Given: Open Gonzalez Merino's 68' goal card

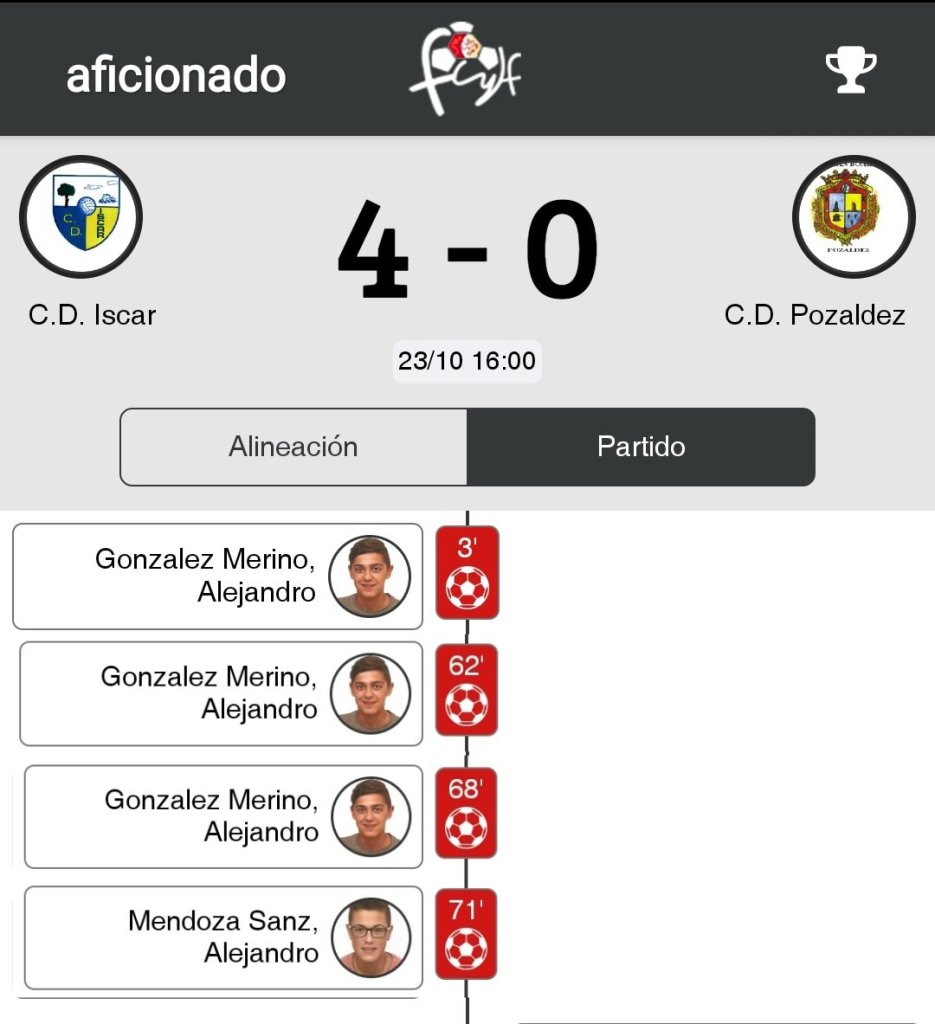Looking at the screenshot, I should coord(223,816).
